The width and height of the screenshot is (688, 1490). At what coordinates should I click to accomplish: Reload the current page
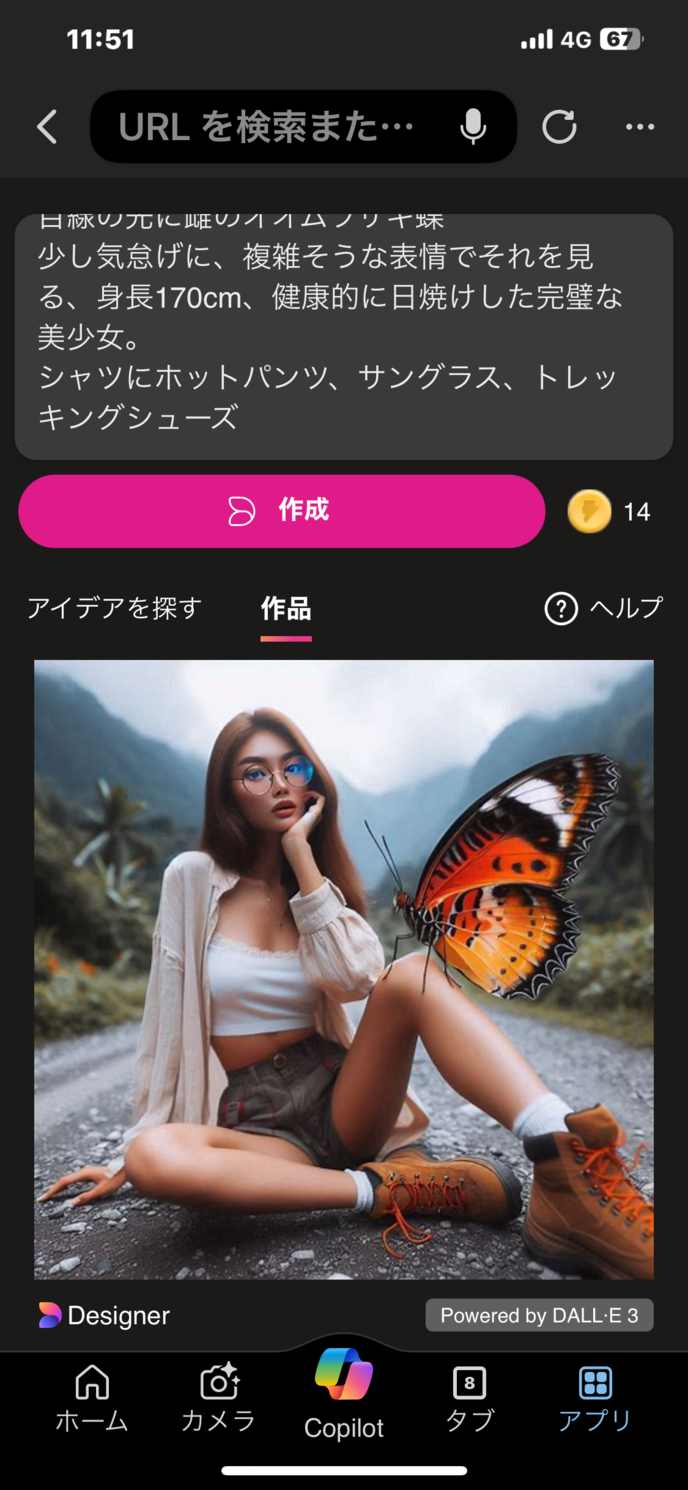click(559, 127)
